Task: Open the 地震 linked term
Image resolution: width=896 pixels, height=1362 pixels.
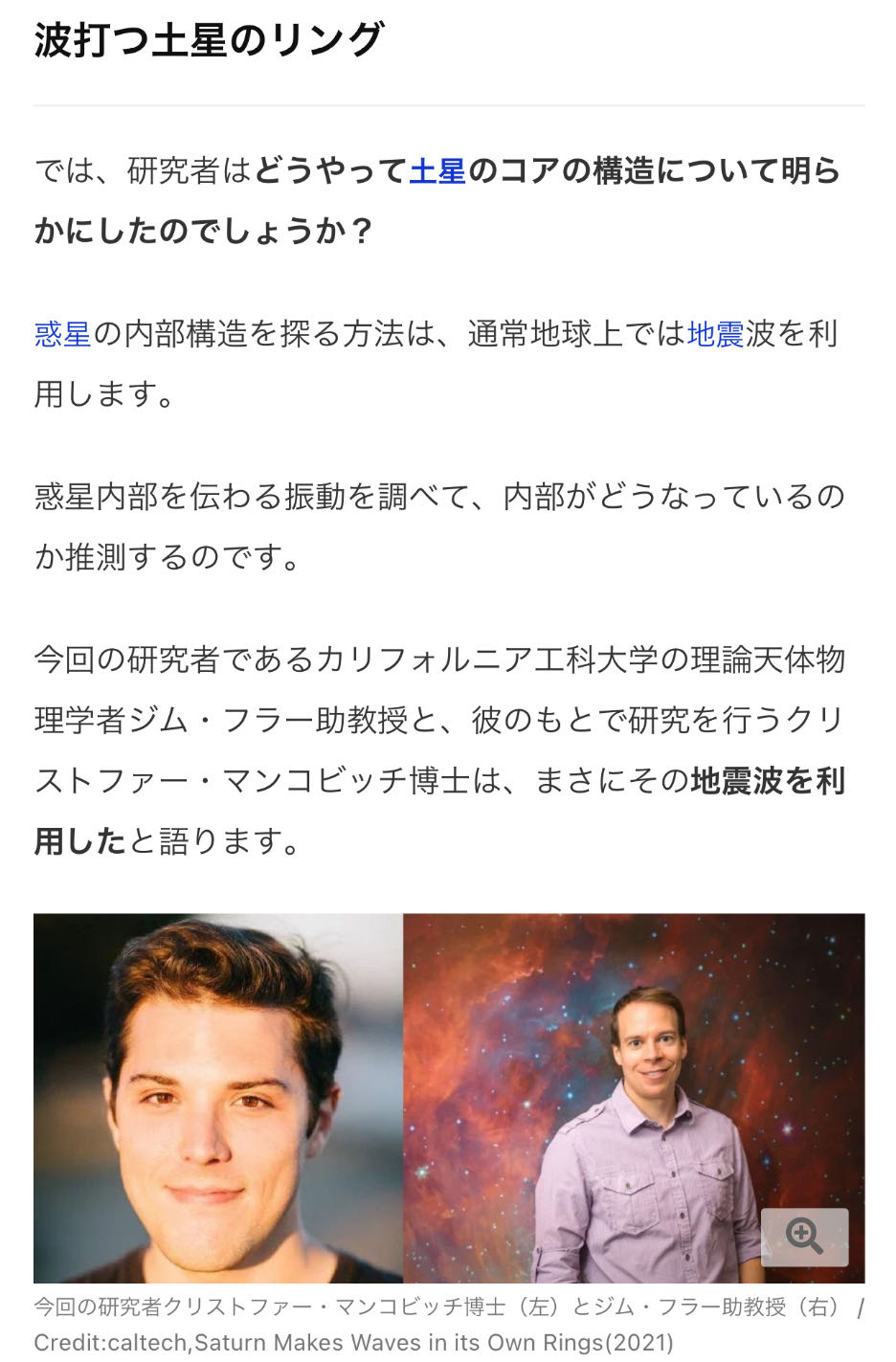Action: (x=715, y=334)
